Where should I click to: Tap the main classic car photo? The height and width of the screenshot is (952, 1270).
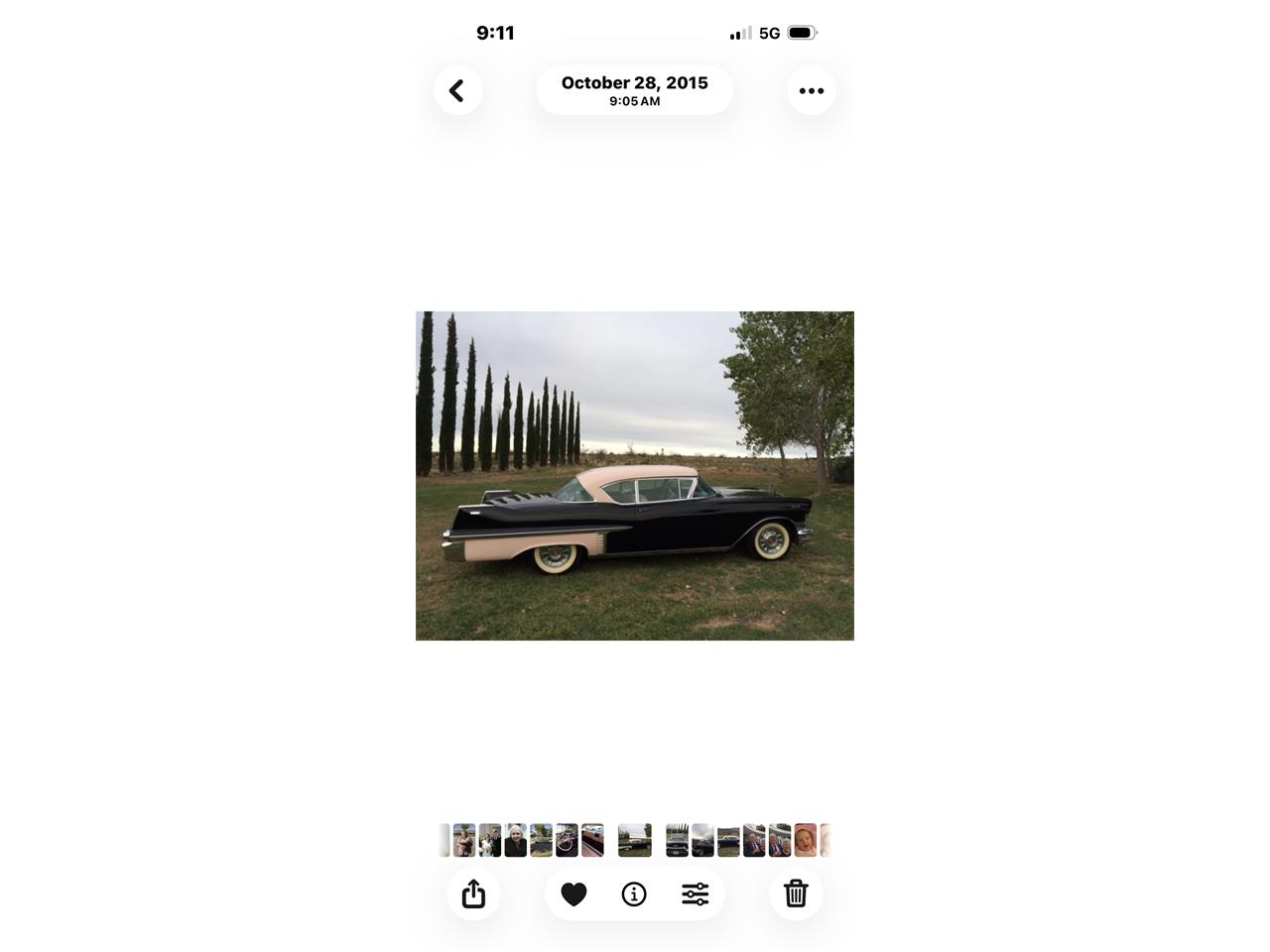click(634, 476)
